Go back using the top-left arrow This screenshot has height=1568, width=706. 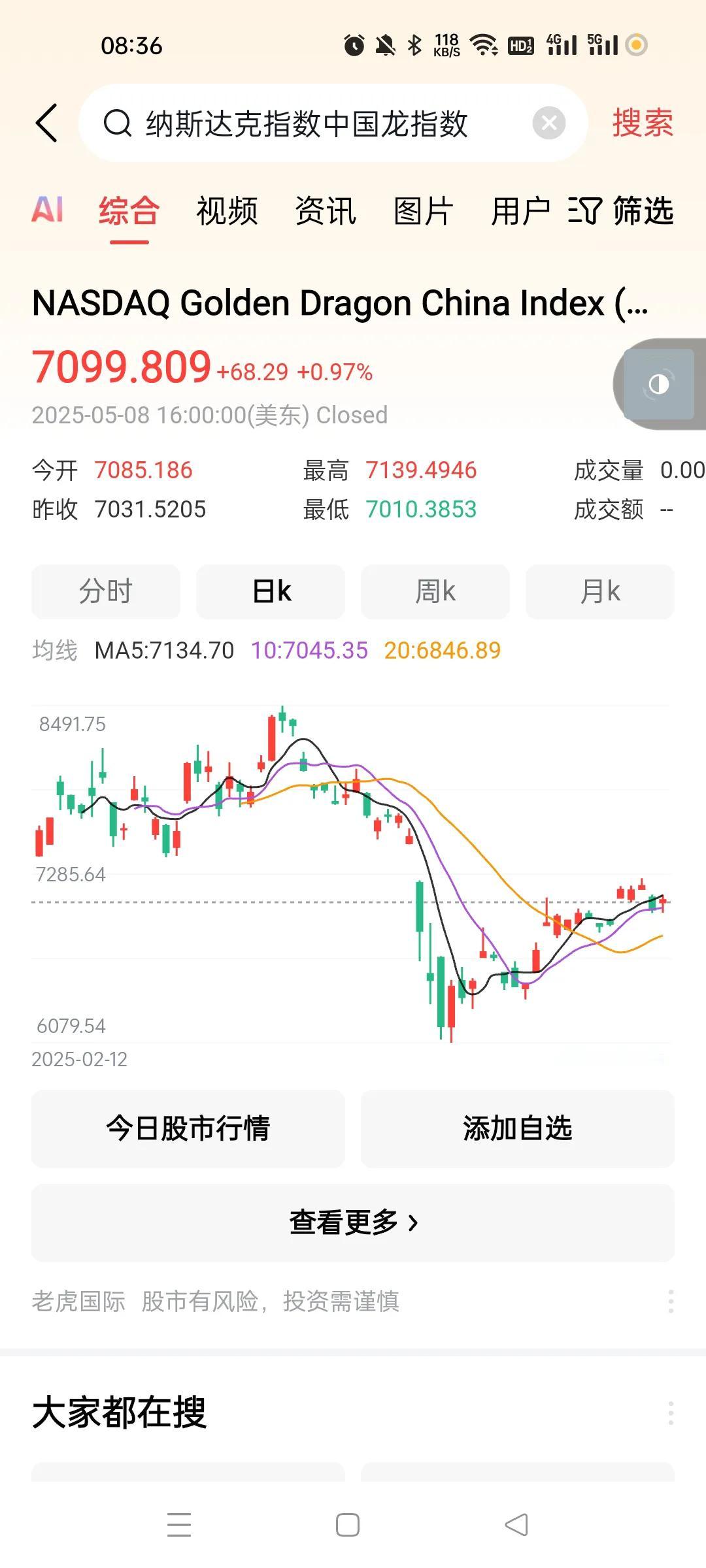coord(46,123)
